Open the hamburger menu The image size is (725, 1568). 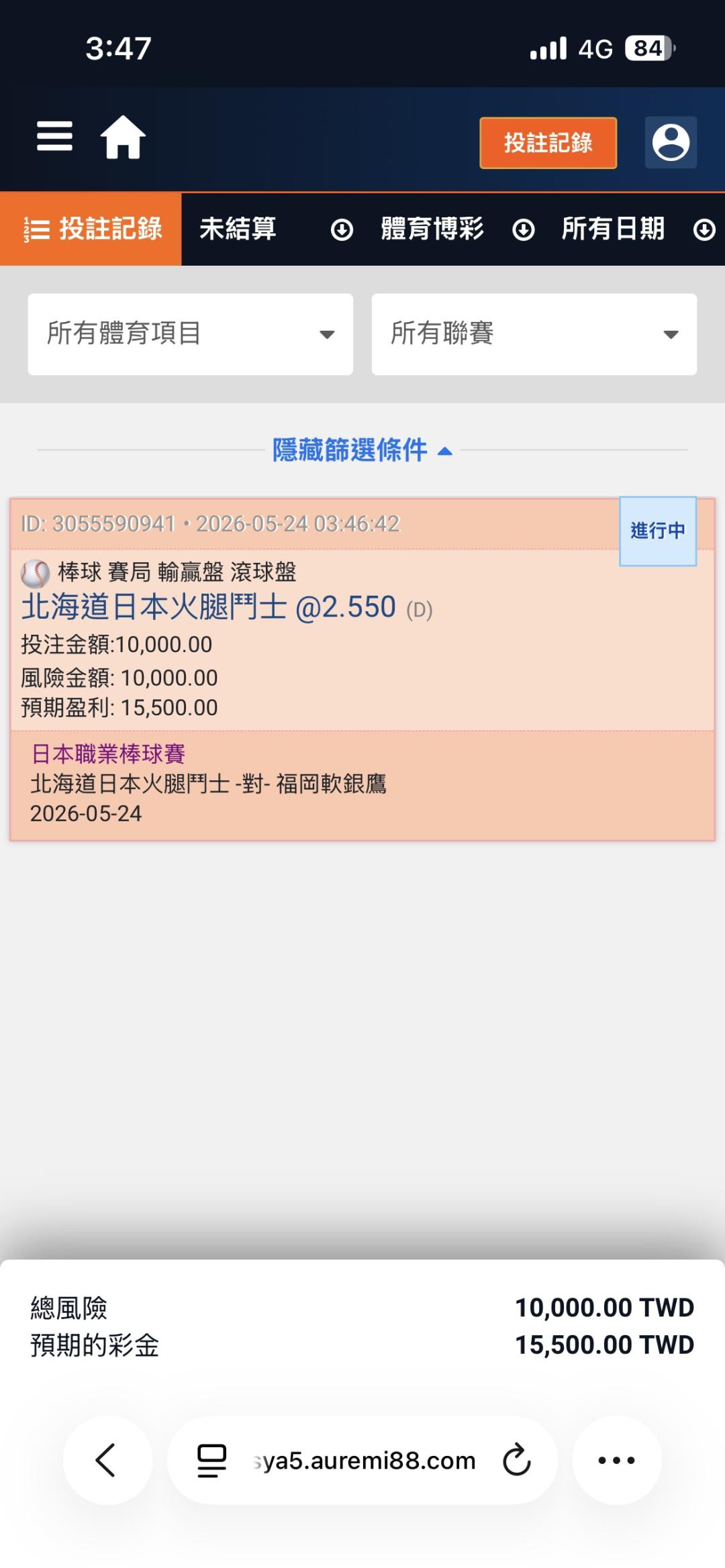pos(54,136)
